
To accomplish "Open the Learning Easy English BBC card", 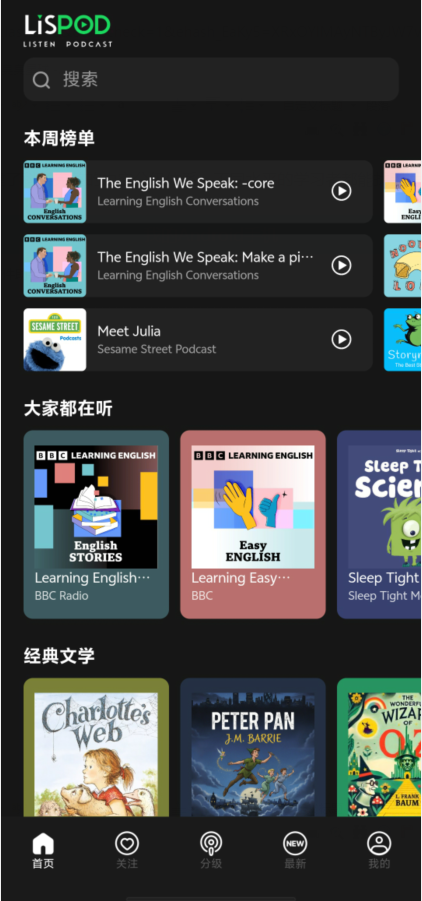I will [x=253, y=524].
